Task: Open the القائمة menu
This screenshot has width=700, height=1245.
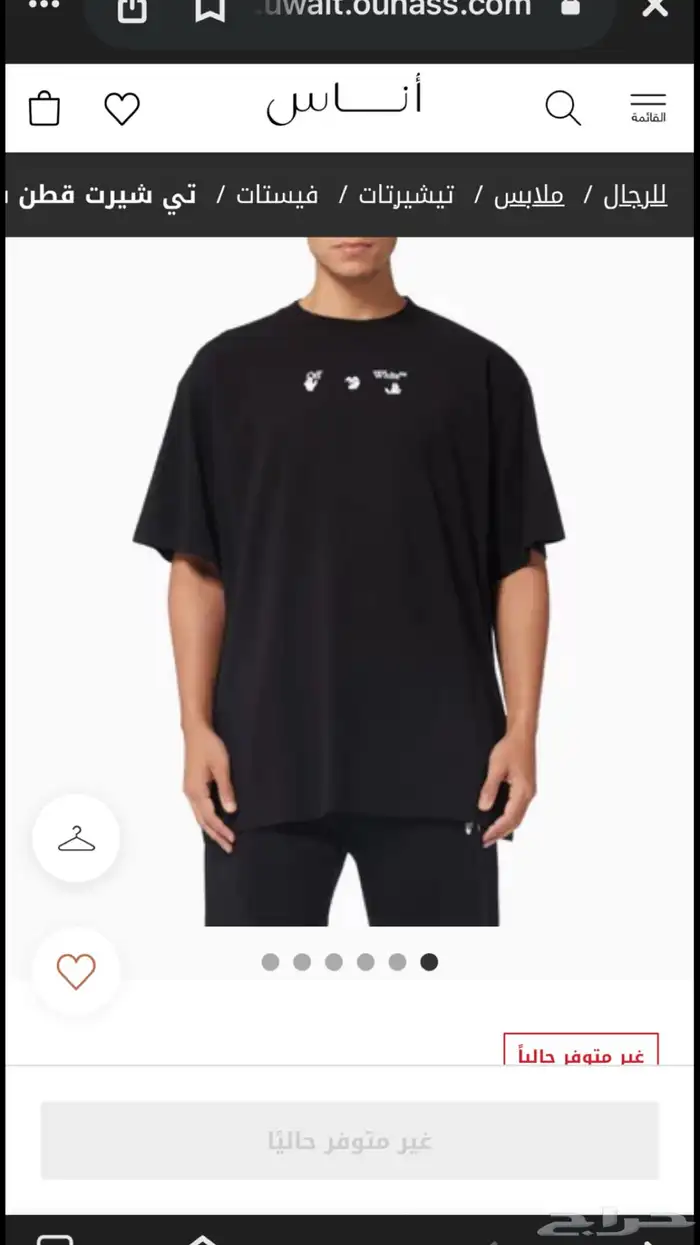Action: 648,108
